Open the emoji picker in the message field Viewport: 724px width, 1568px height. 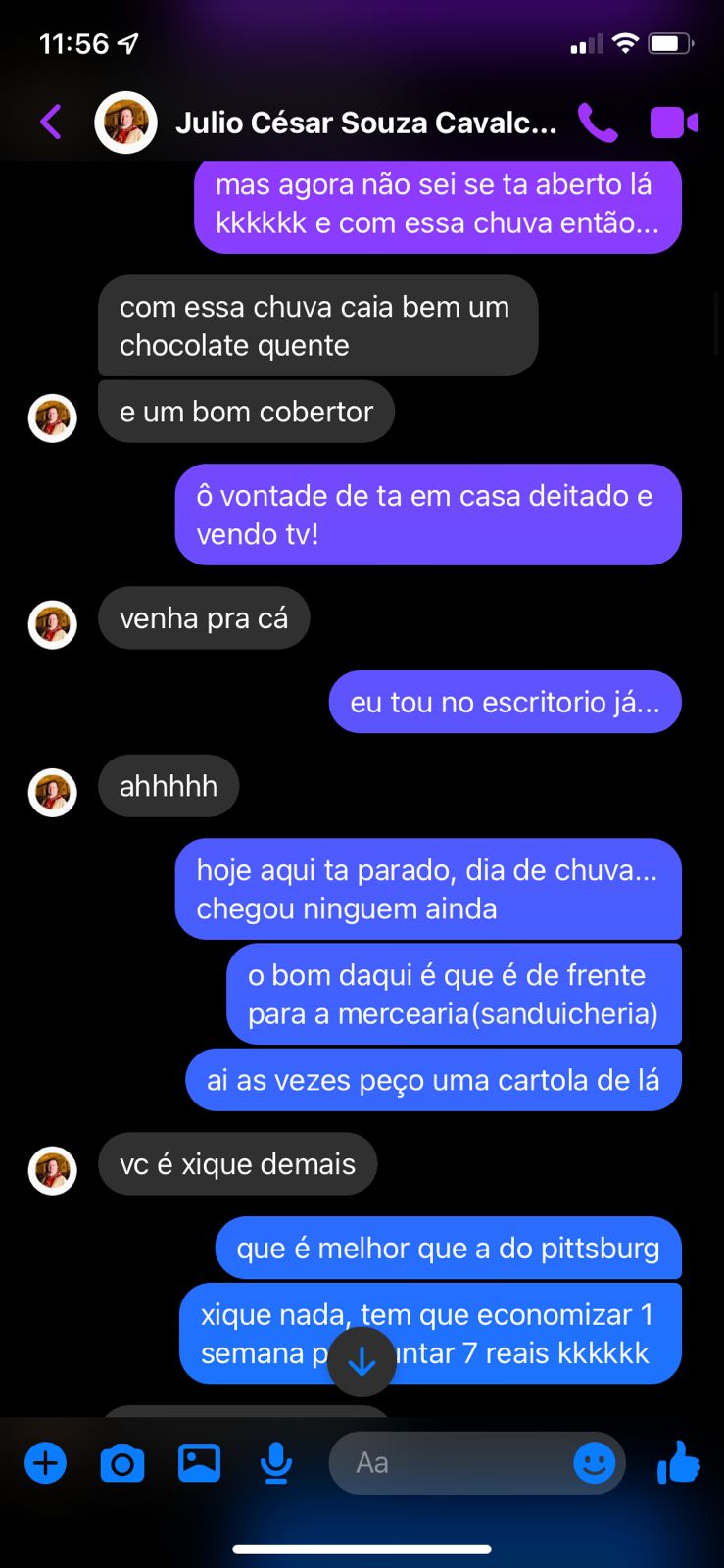click(594, 1463)
